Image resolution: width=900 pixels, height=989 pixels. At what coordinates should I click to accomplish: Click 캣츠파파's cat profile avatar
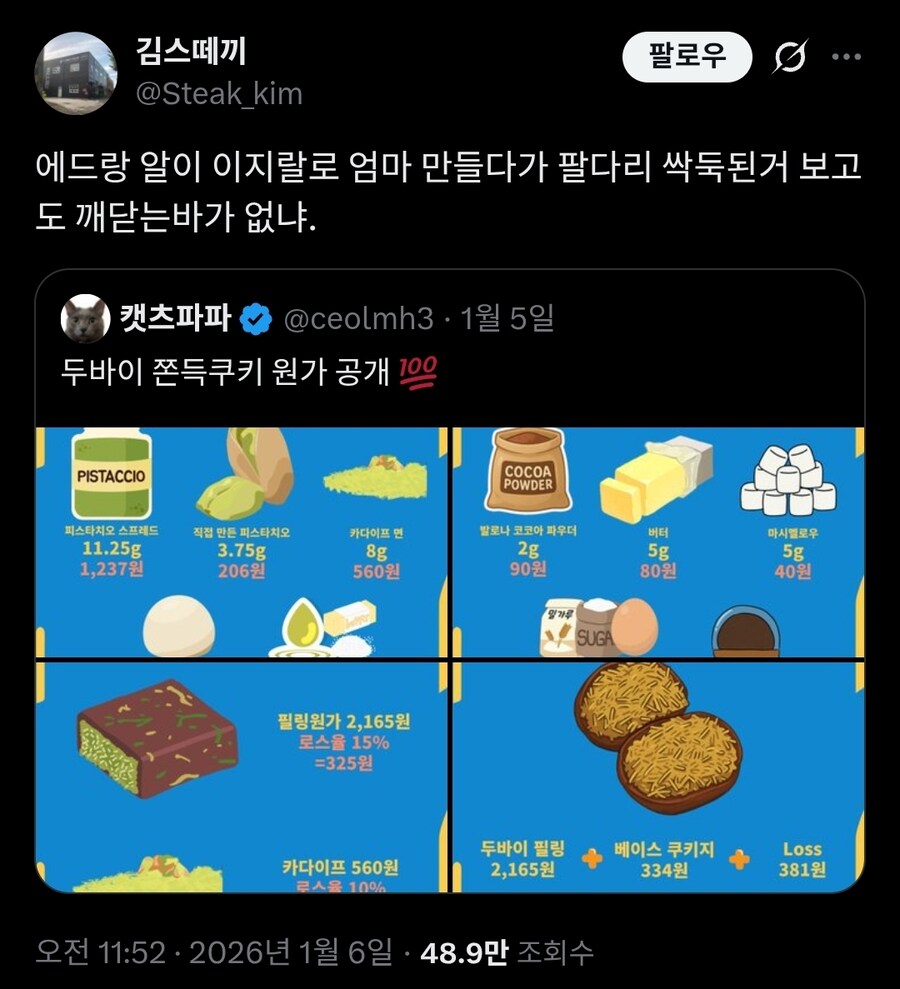(x=85, y=316)
